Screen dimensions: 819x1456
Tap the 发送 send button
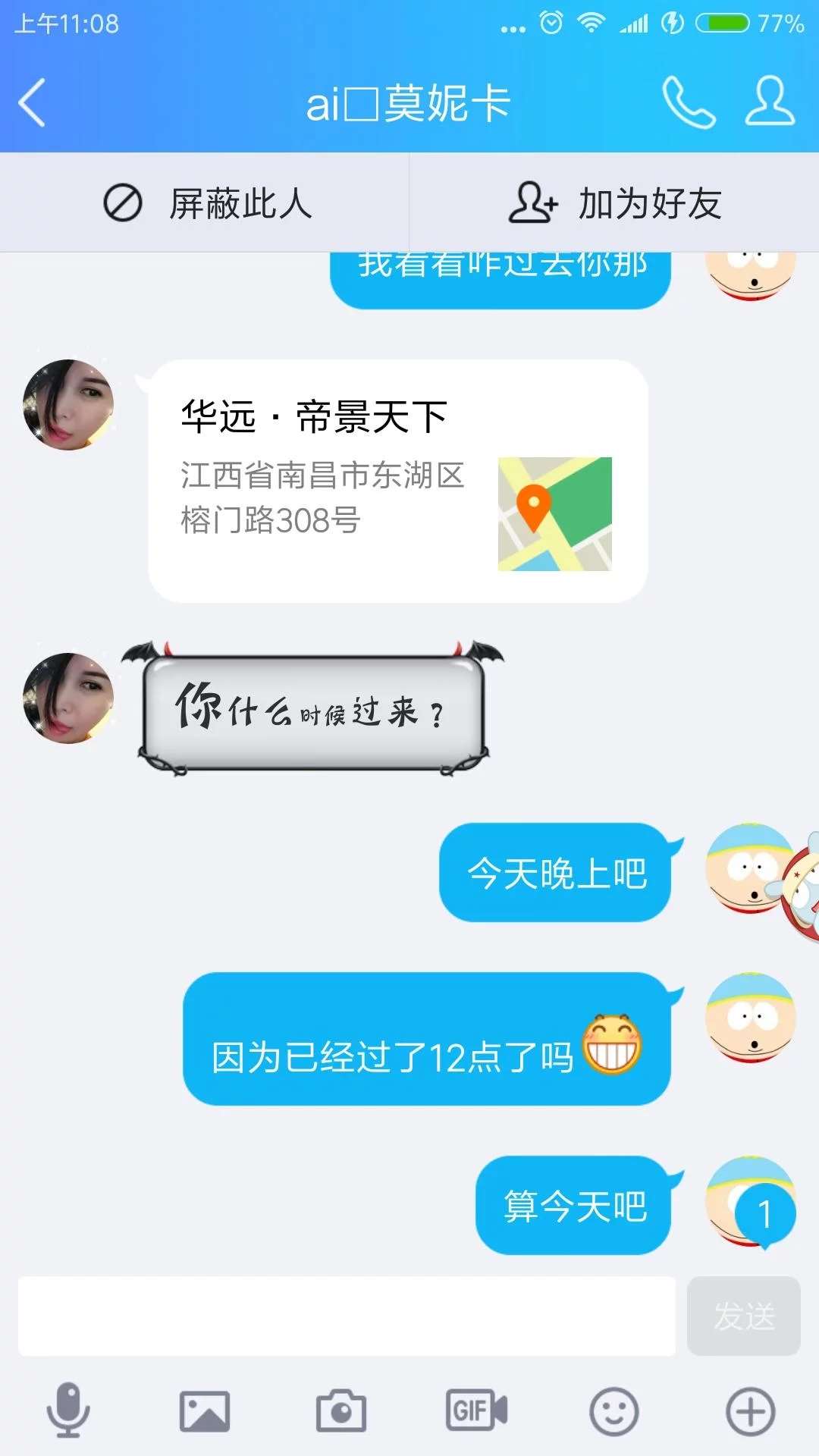pyautogui.click(x=743, y=1316)
